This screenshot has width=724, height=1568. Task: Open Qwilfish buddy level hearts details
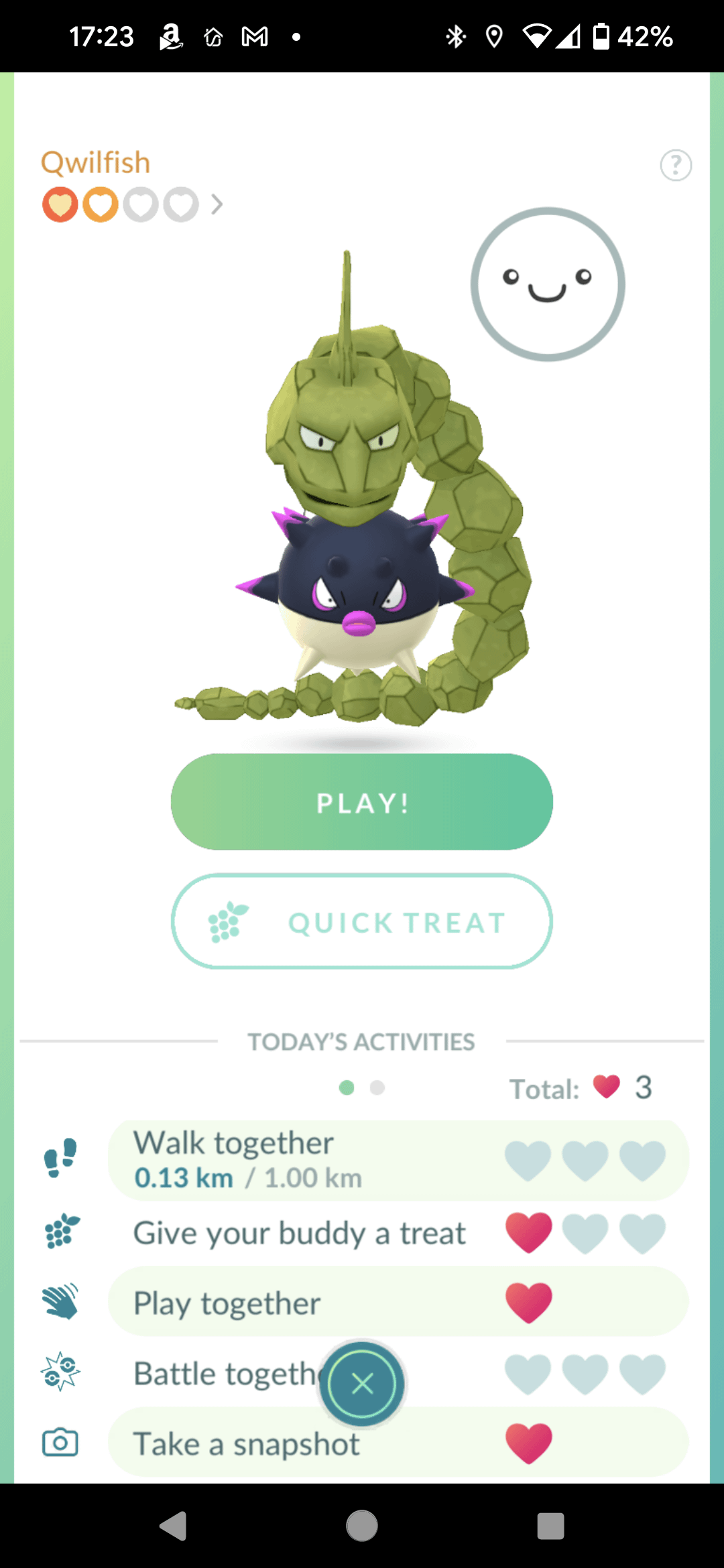[x=133, y=204]
